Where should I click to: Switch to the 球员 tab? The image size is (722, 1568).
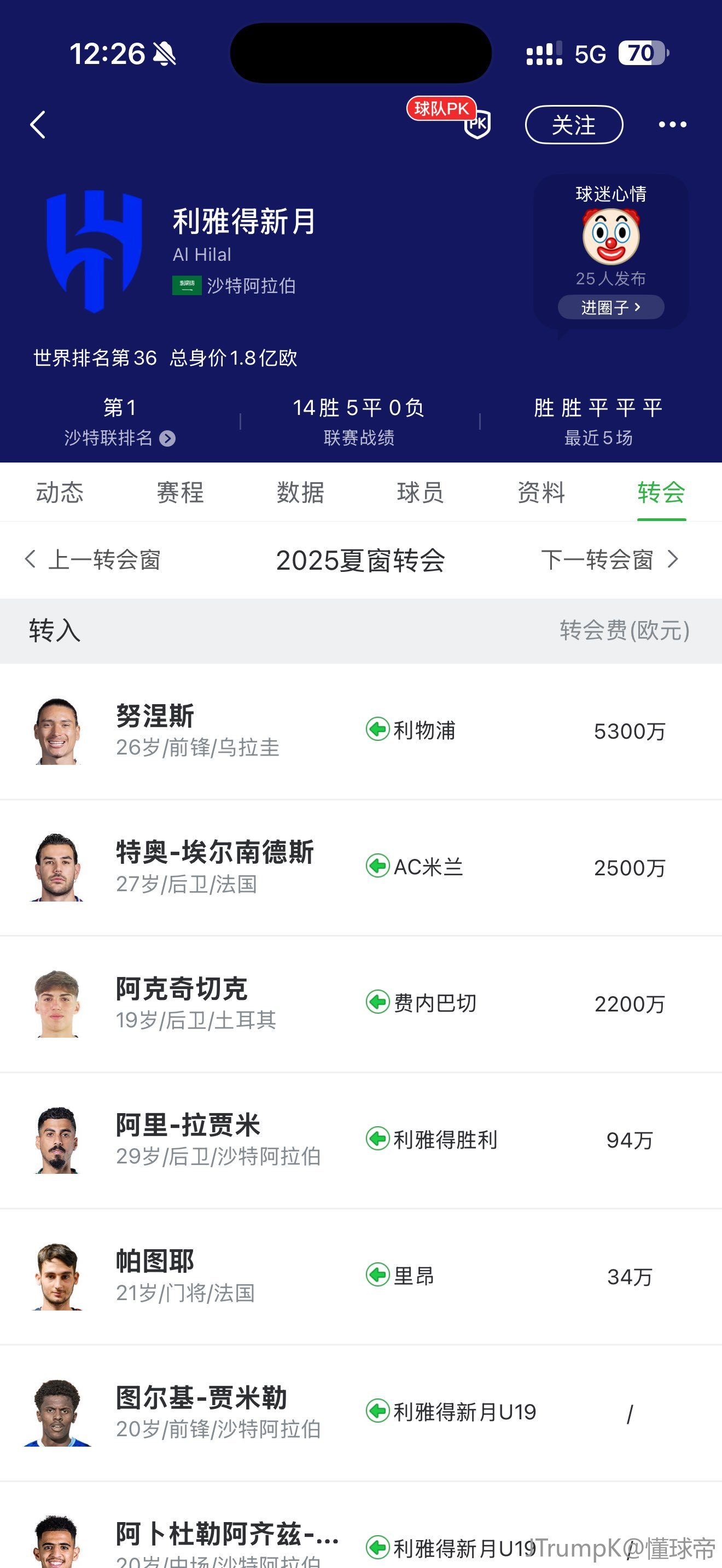pyautogui.click(x=420, y=493)
